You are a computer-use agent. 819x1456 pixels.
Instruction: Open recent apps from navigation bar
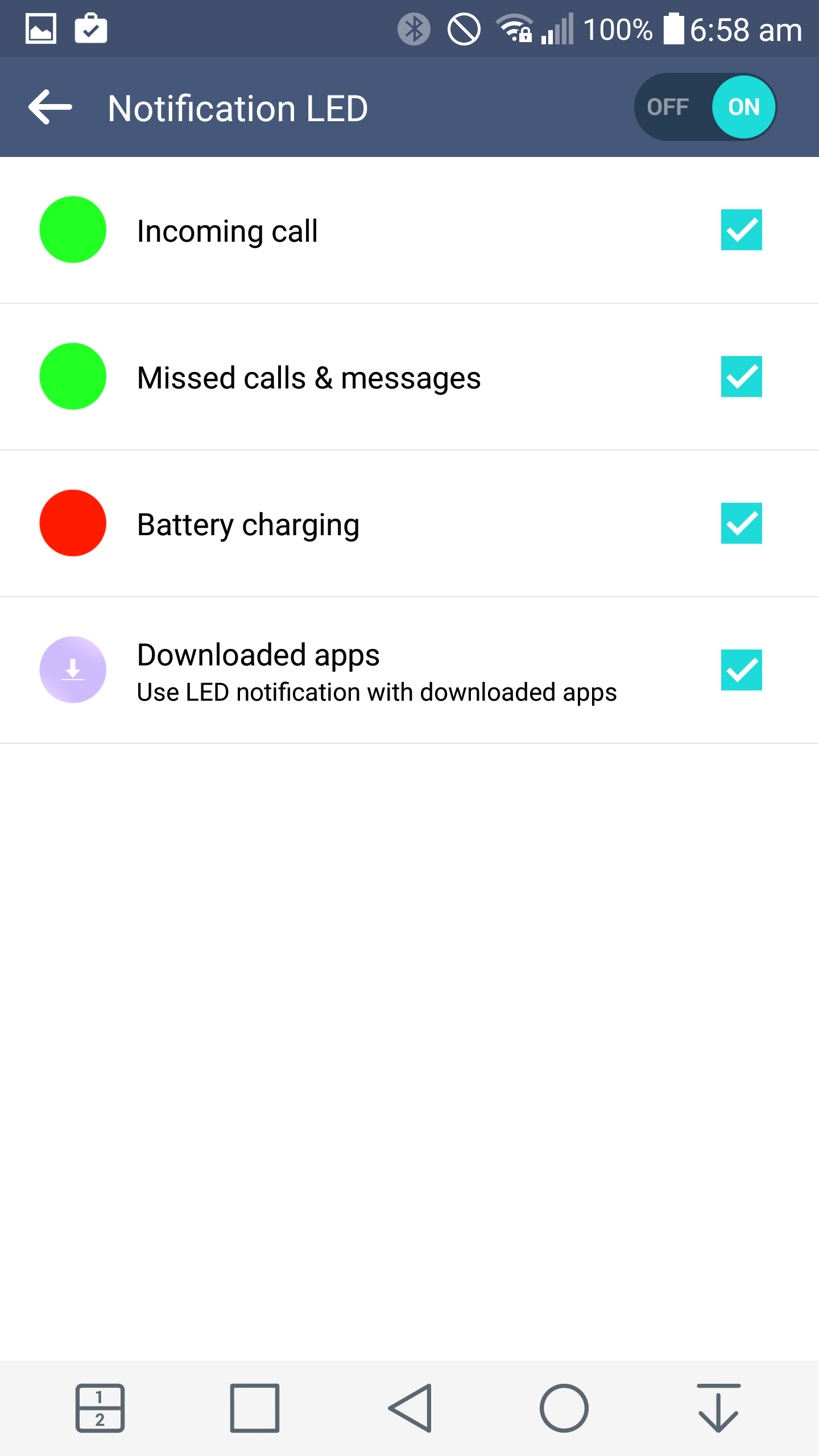[x=254, y=1408]
